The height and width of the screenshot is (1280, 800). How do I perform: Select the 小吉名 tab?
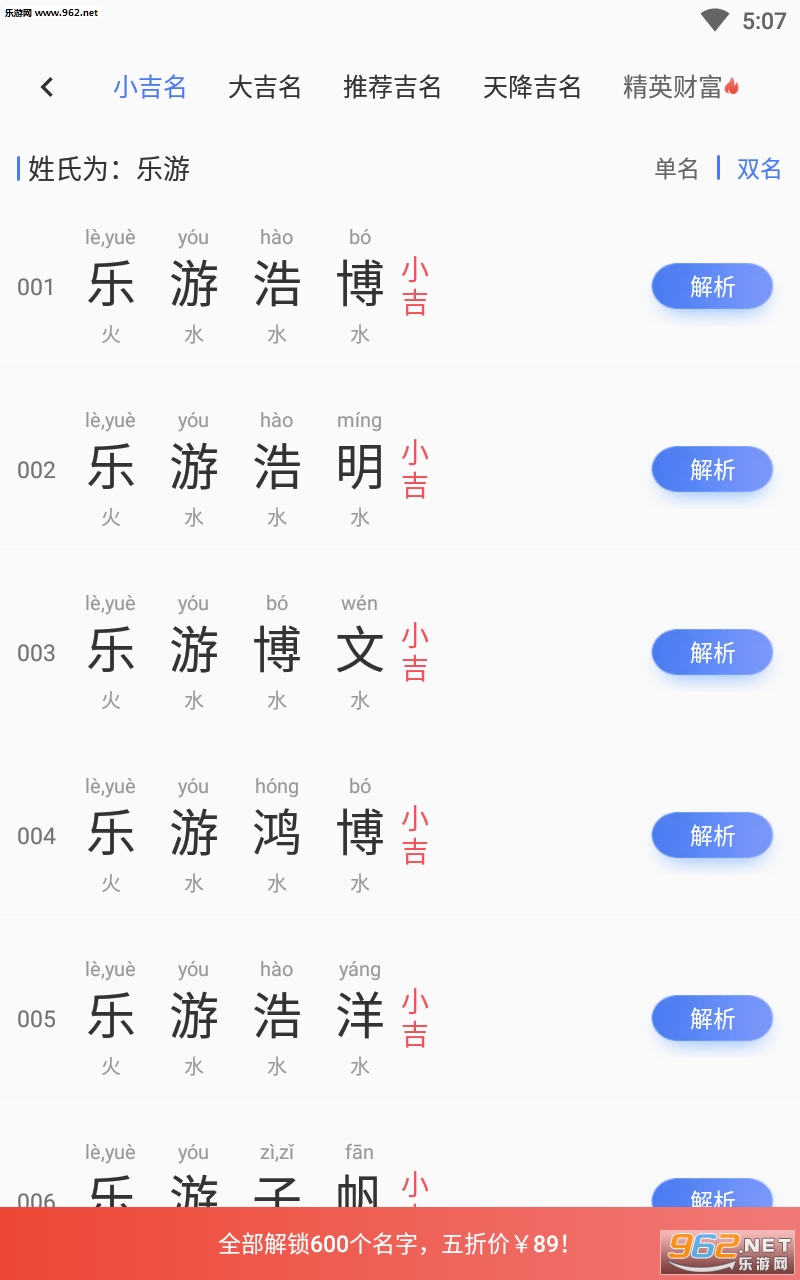[x=150, y=87]
